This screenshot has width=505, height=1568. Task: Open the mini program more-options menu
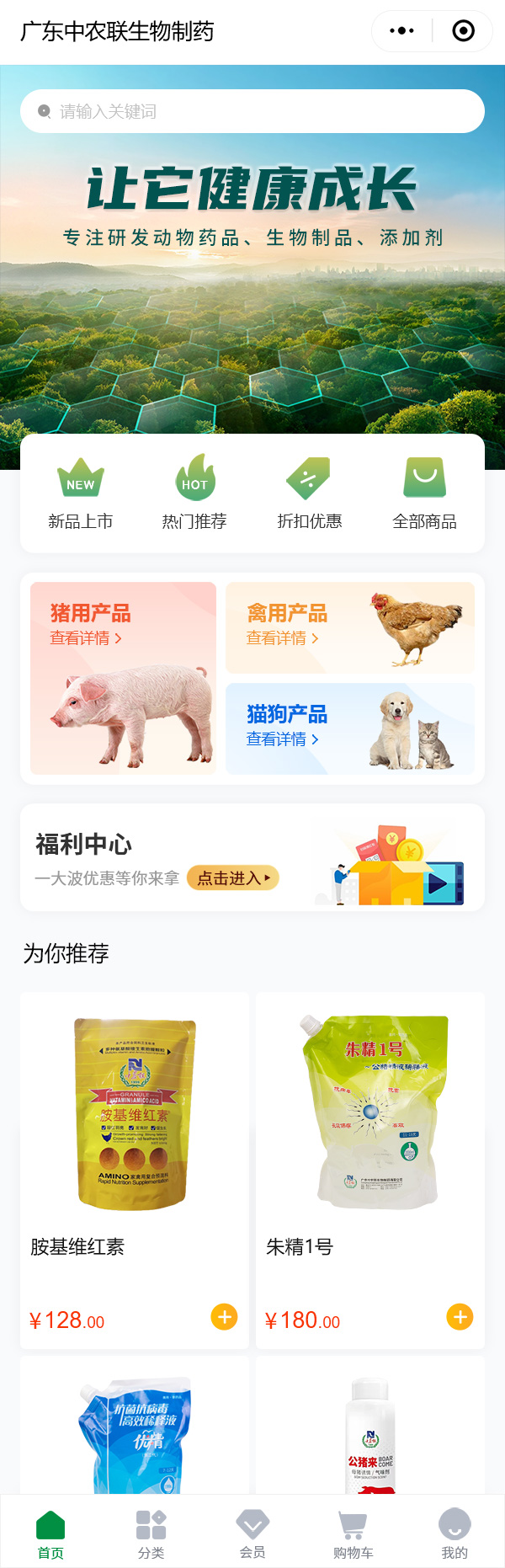point(401,31)
